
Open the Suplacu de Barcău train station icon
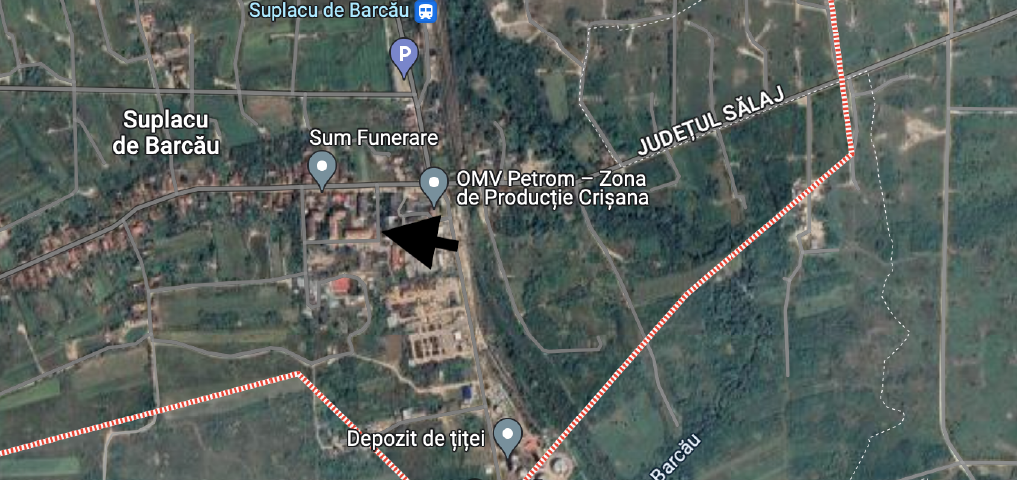coord(427,11)
